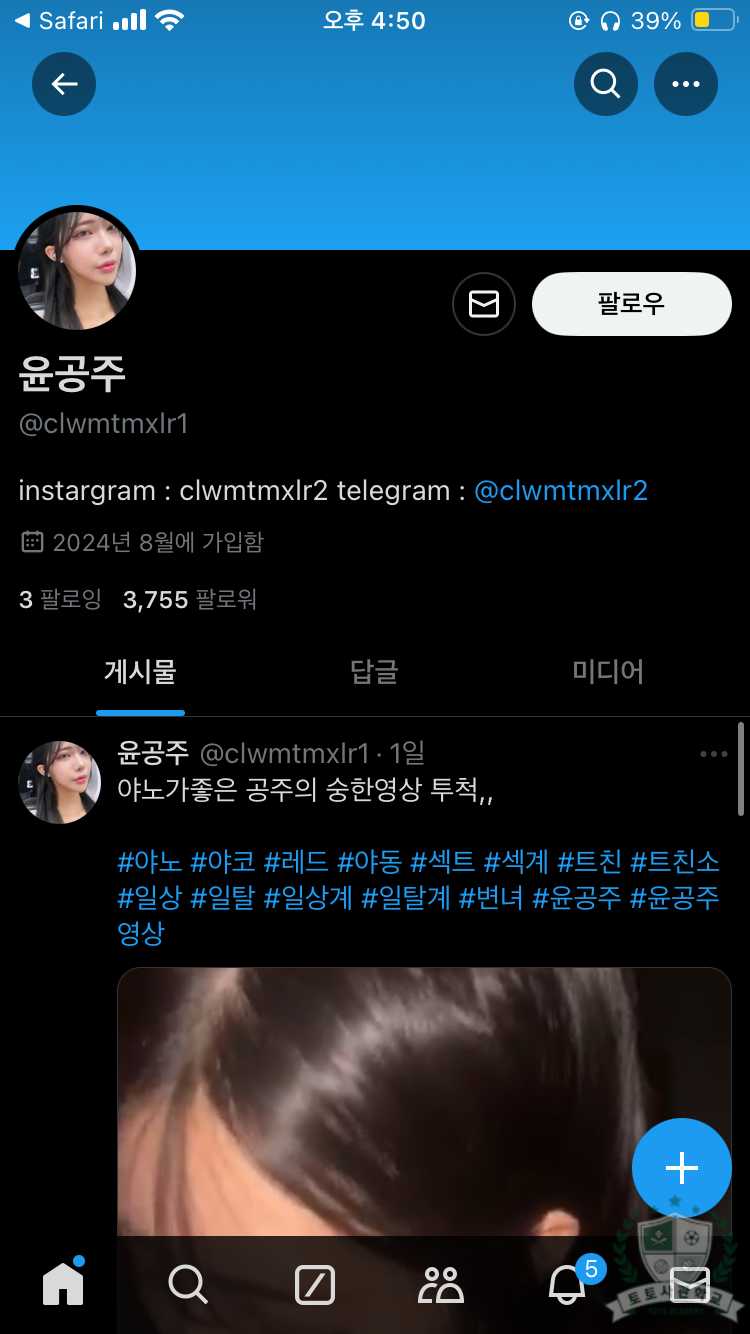This screenshot has height=1334, width=750.
Task: Open the #일상계 hashtag
Action: point(308,898)
